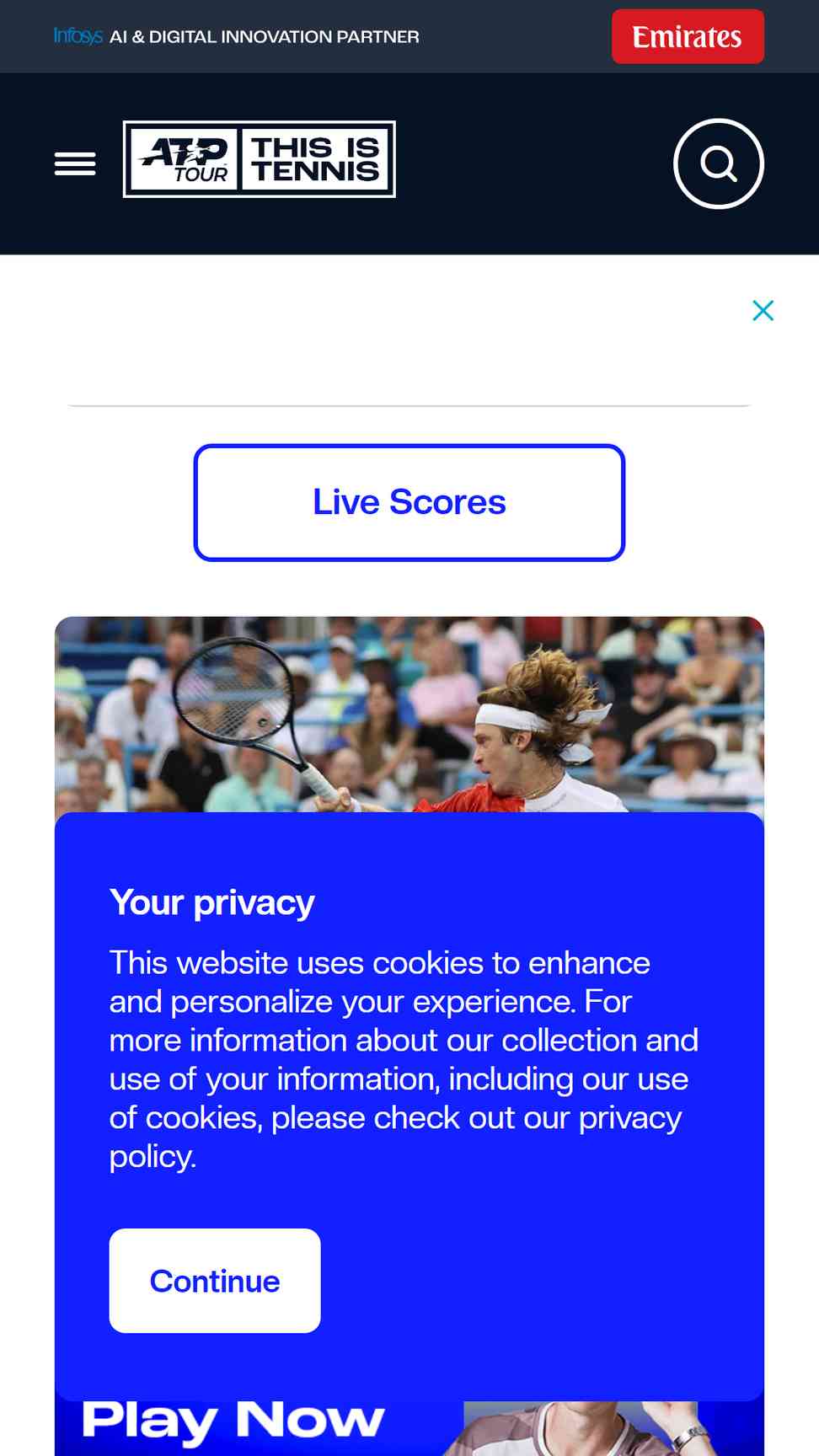Open Live Scores
This screenshot has height=1456, width=819.
(409, 502)
